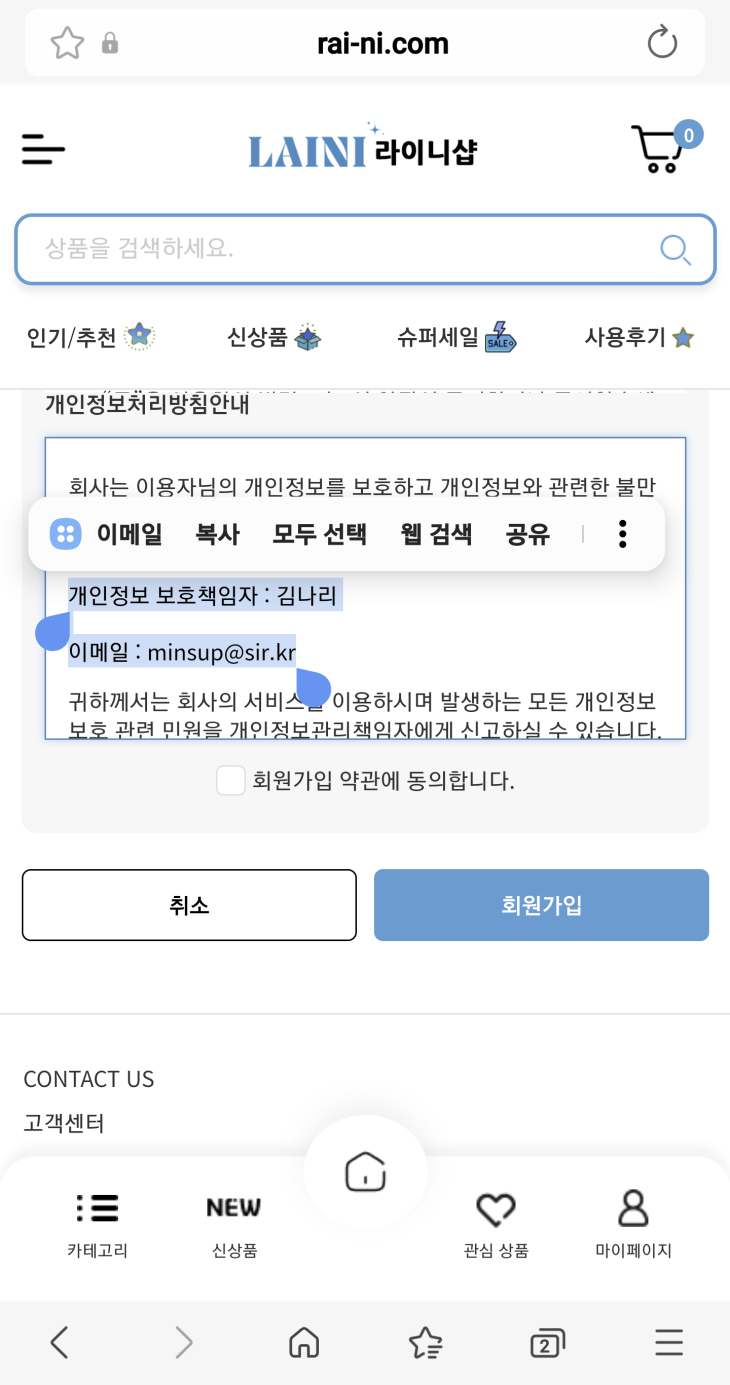Open 카테고리 in bottom navigation
Viewport: 730px width, 1385px height.
tap(97, 1224)
